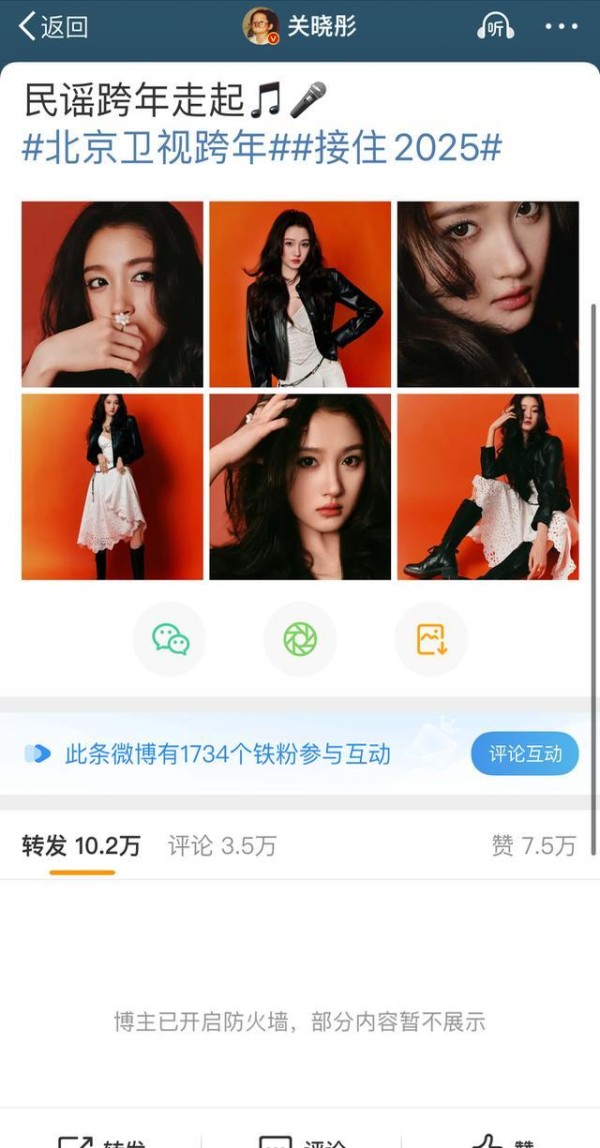
Task: Tap the 听 headphone listen icon
Action: [495, 27]
